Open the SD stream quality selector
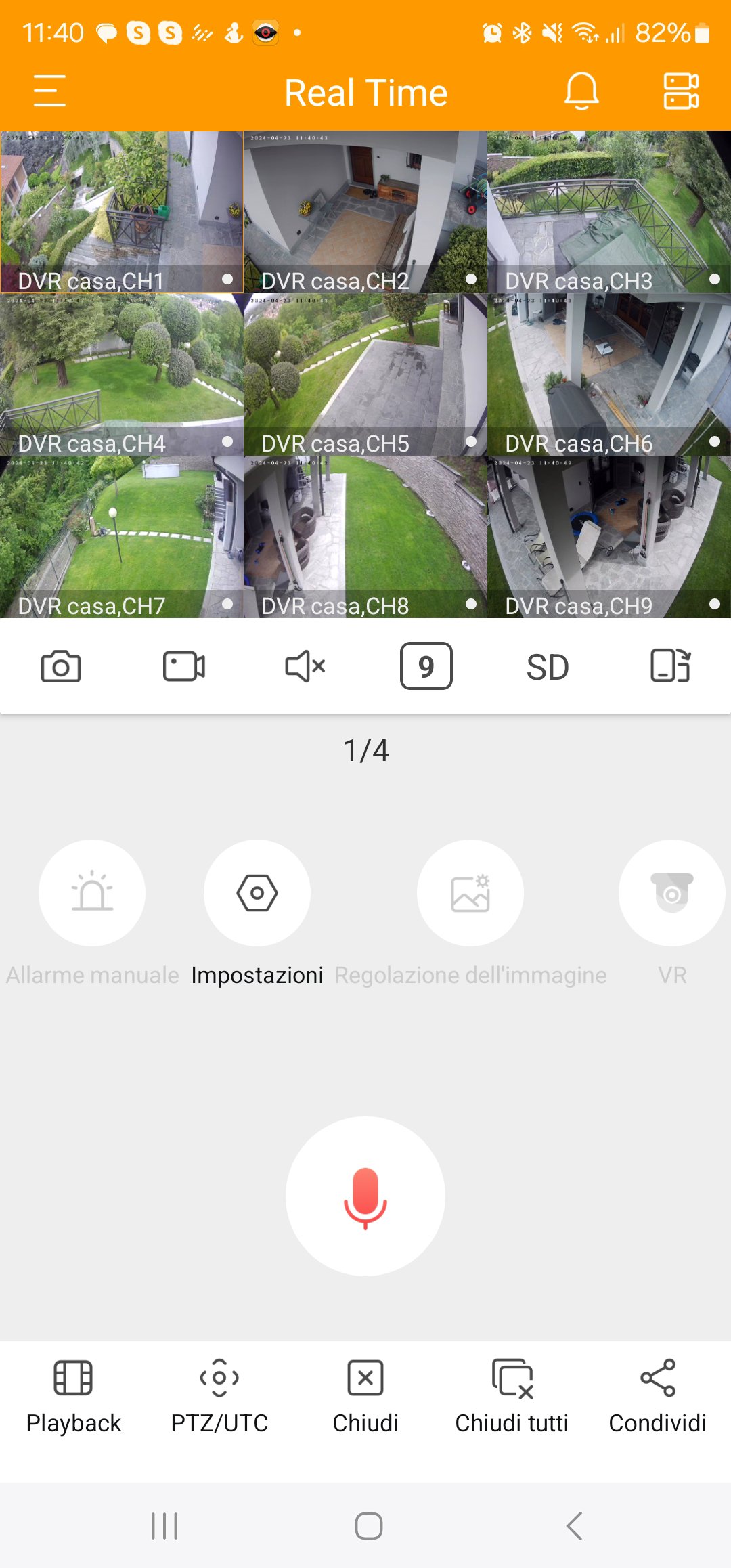Screen dimensions: 731x1568 pyautogui.click(x=547, y=666)
